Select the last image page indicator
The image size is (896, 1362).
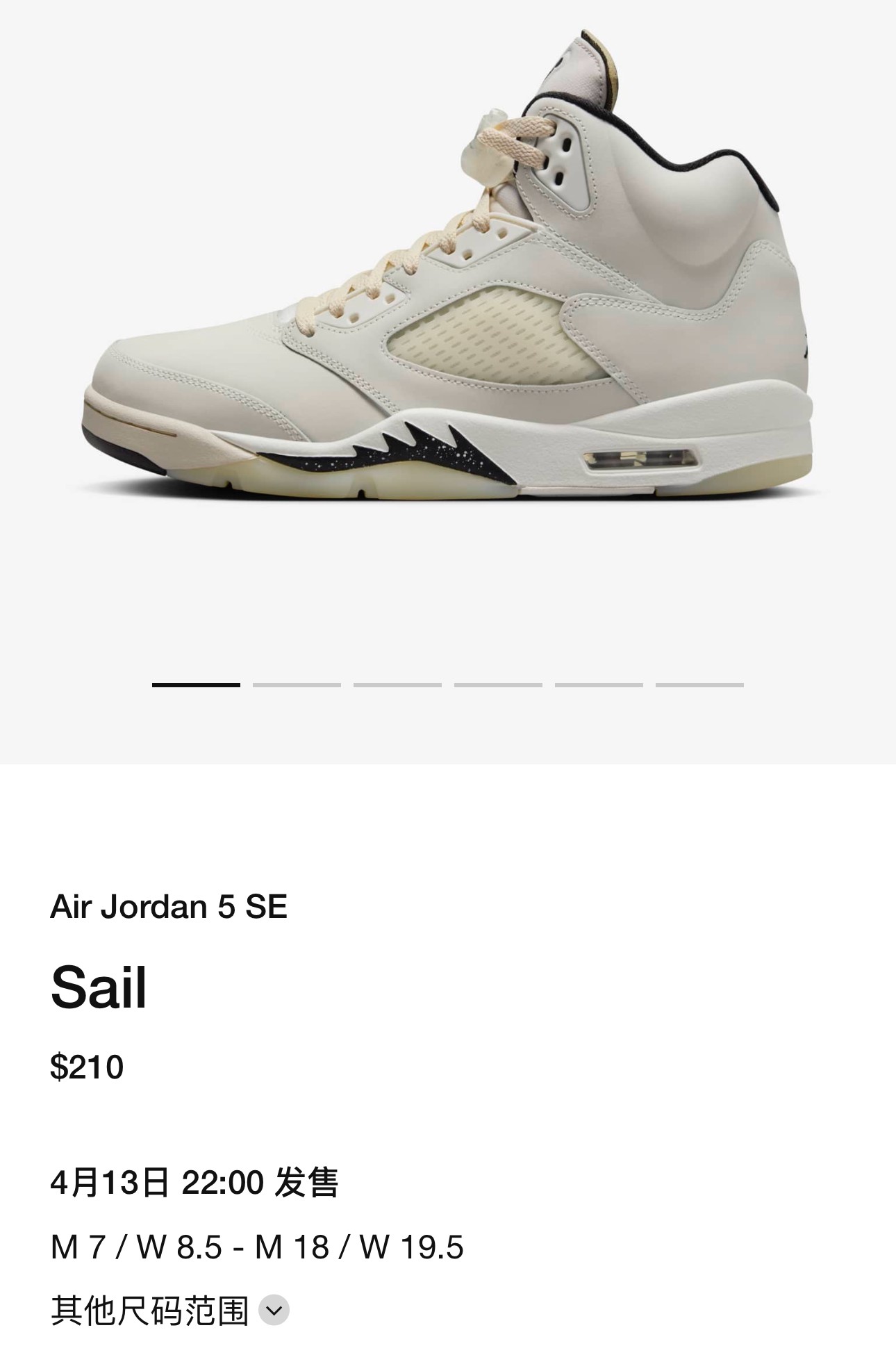(699, 685)
